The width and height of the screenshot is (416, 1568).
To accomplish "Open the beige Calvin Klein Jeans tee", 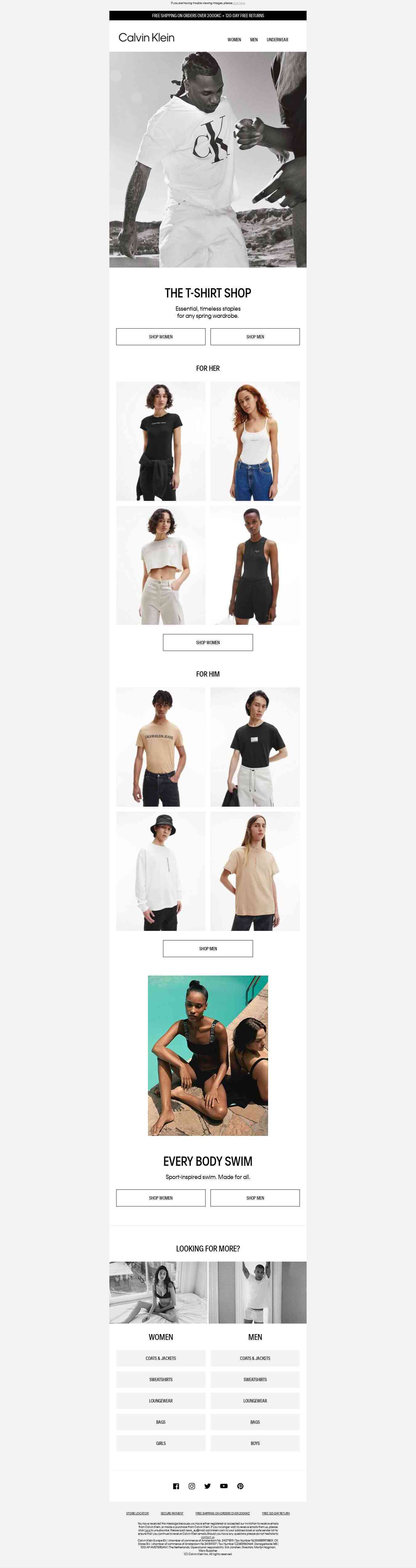I will click(x=161, y=747).
